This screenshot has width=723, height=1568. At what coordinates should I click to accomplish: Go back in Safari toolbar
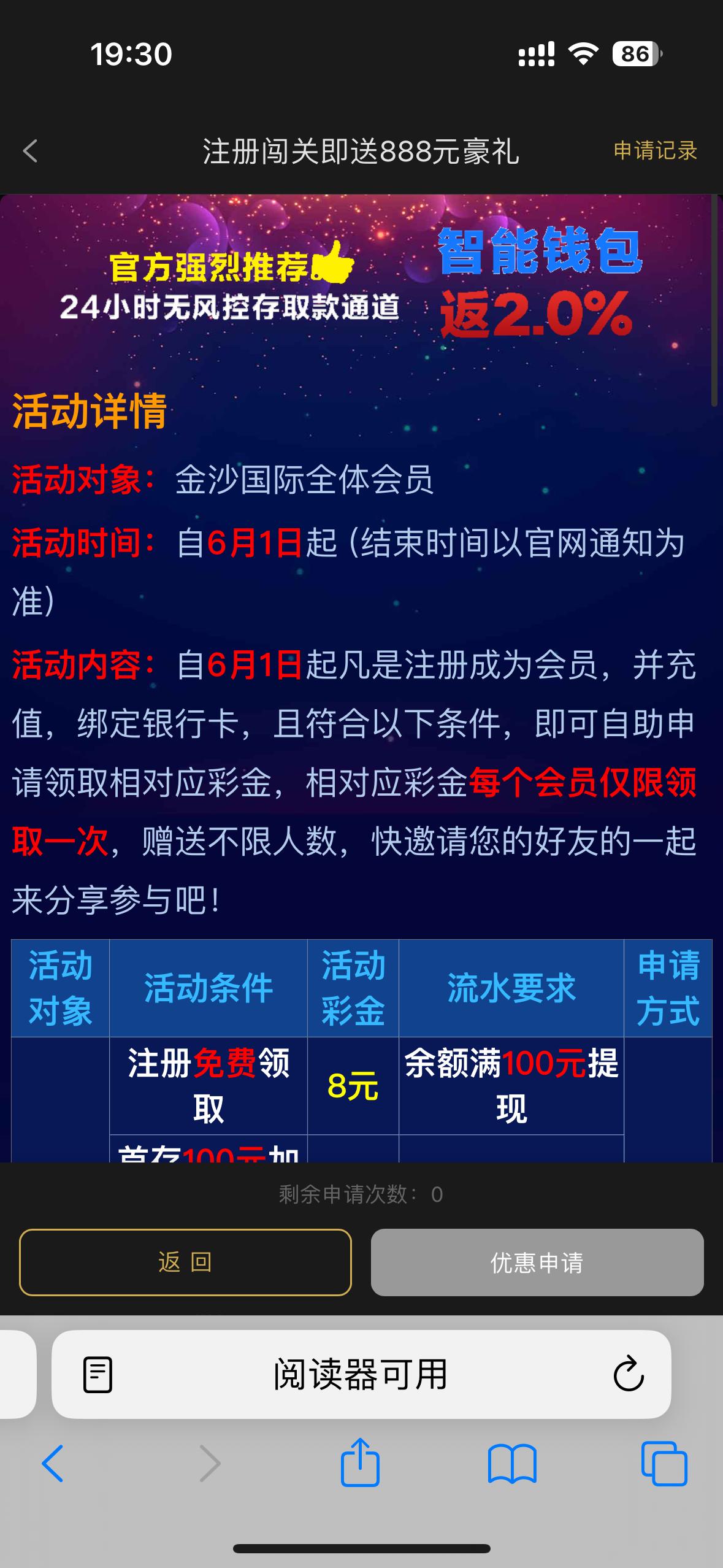[x=53, y=1464]
